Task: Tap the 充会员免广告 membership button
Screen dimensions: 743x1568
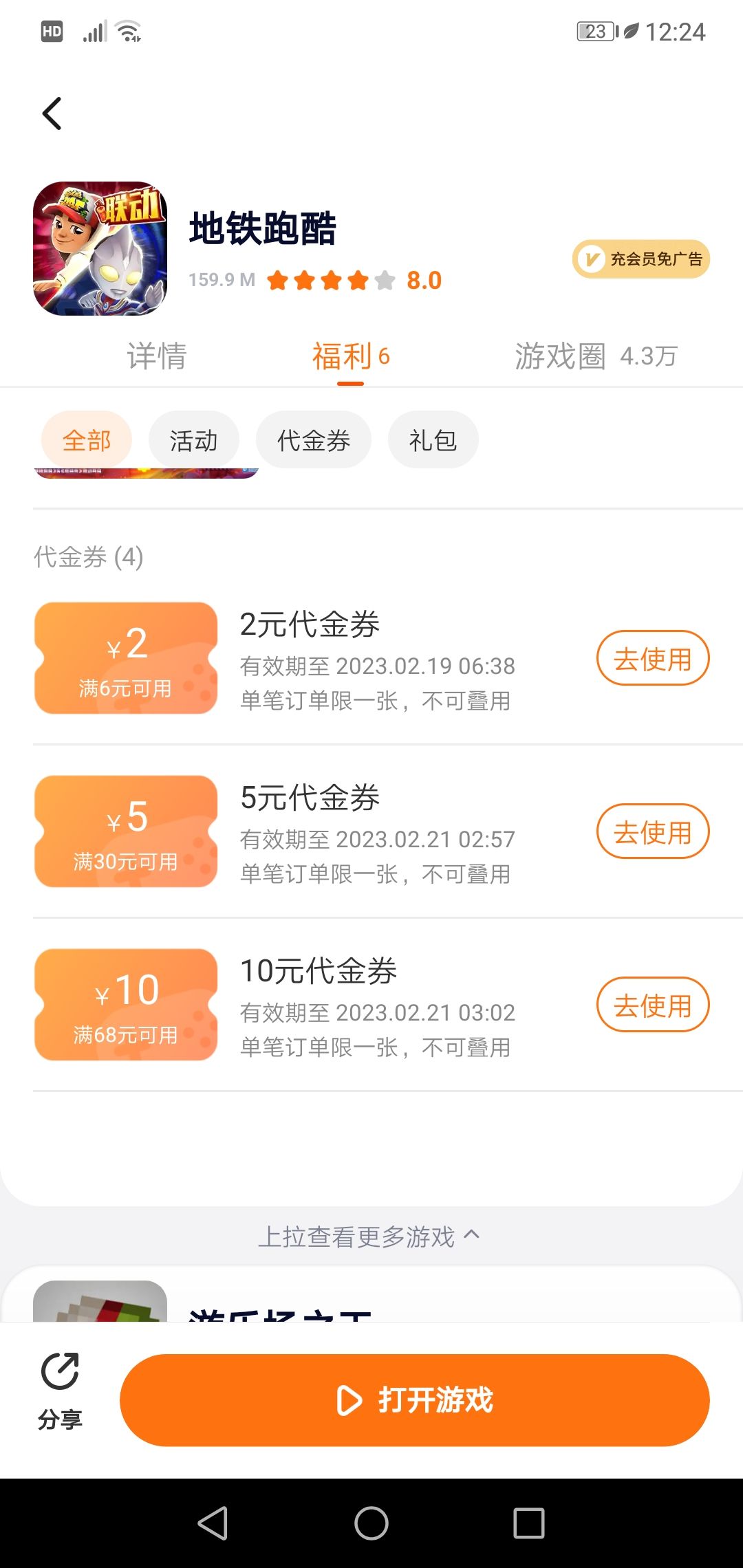Action: pos(640,259)
